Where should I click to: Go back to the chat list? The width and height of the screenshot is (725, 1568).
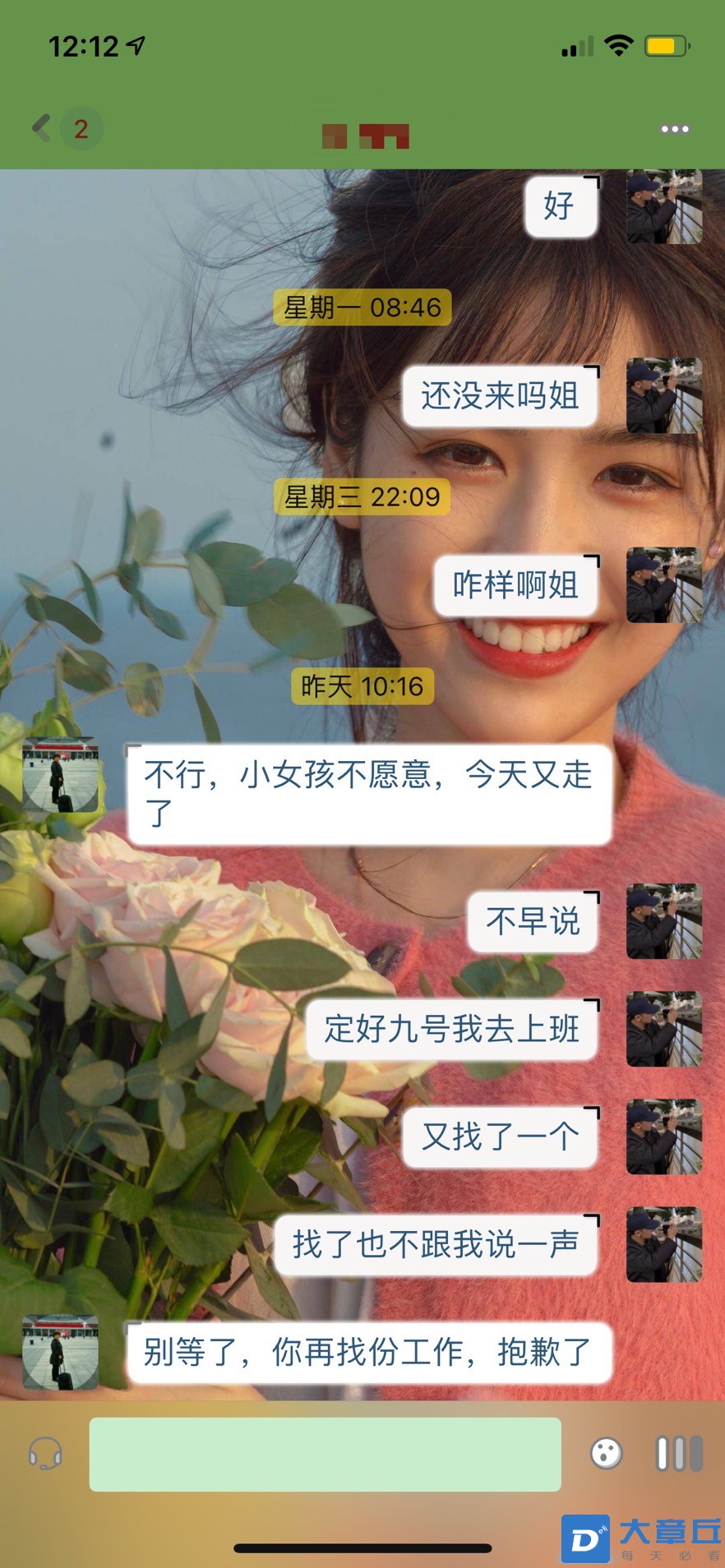41,128
